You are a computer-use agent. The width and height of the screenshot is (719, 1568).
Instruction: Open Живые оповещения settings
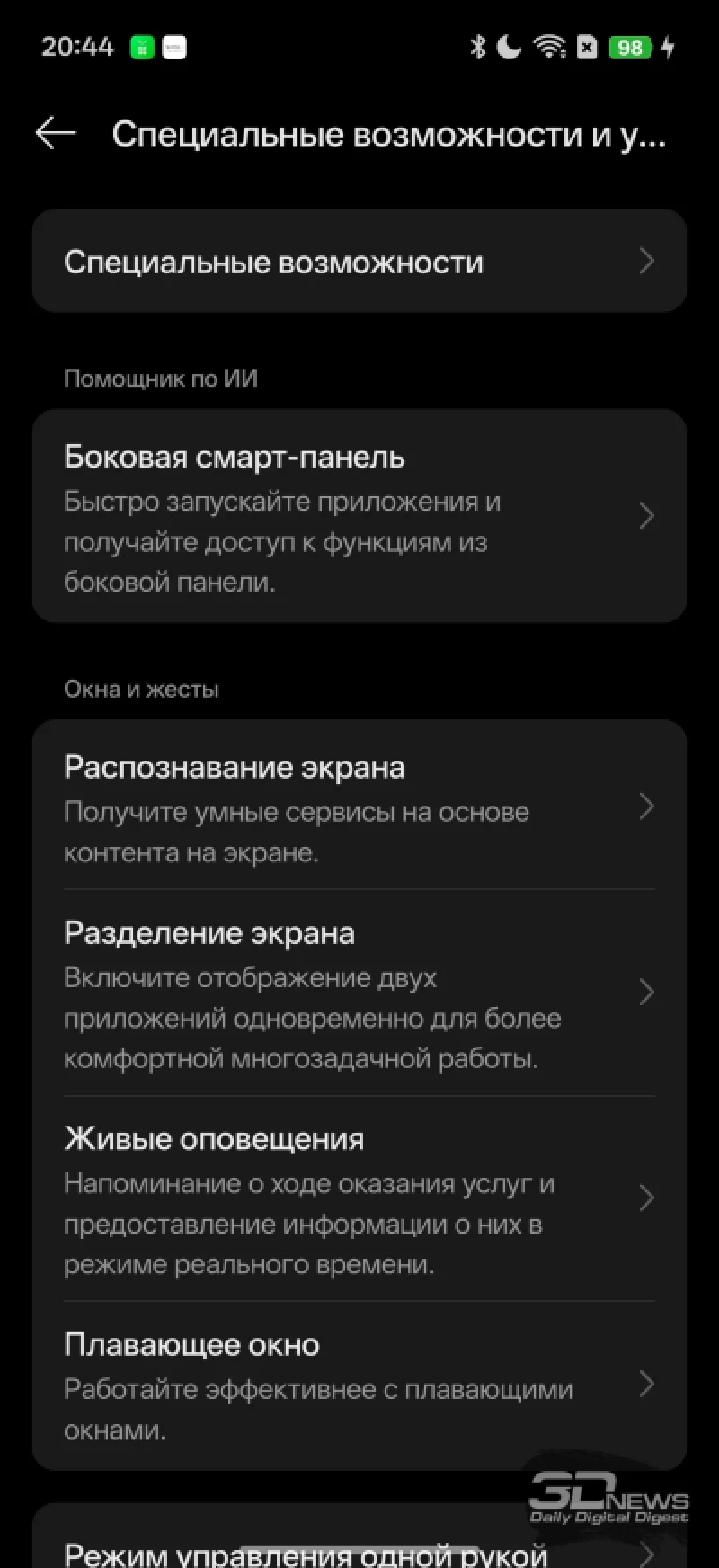[x=359, y=1198]
